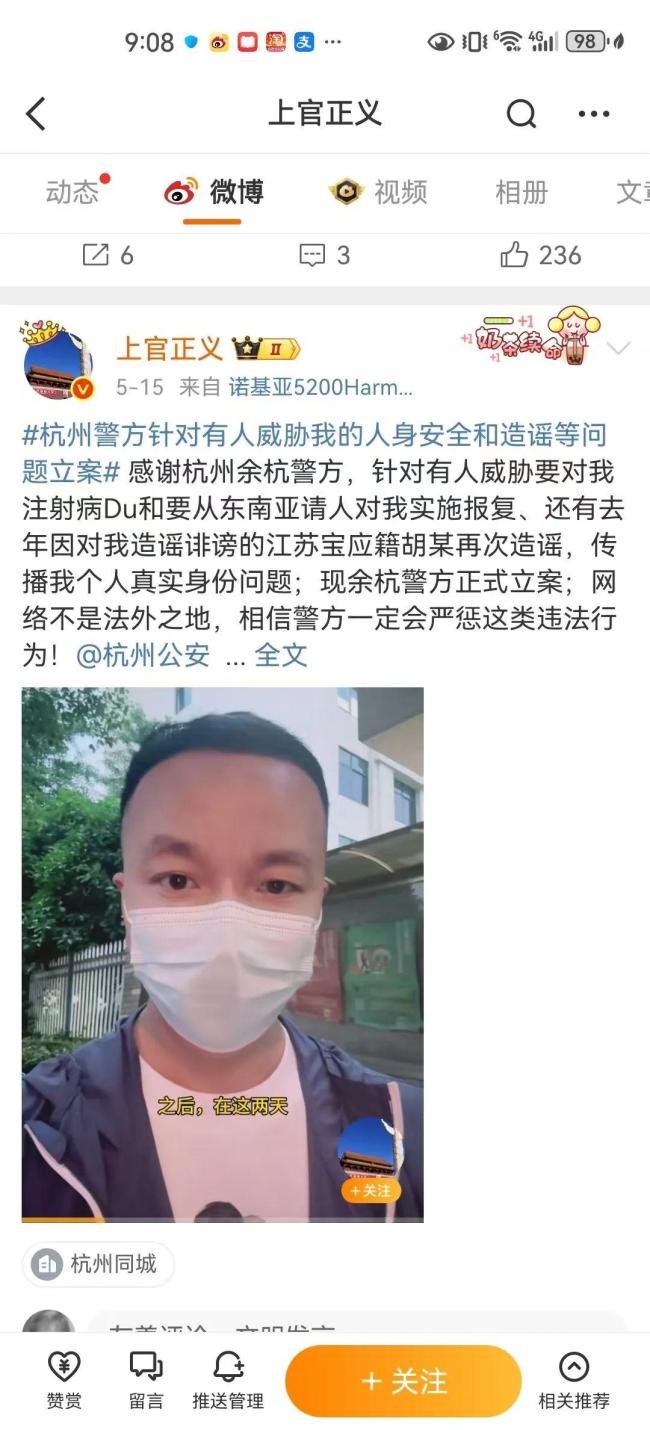Open the @杭州公安 mention

click(143, 656)
